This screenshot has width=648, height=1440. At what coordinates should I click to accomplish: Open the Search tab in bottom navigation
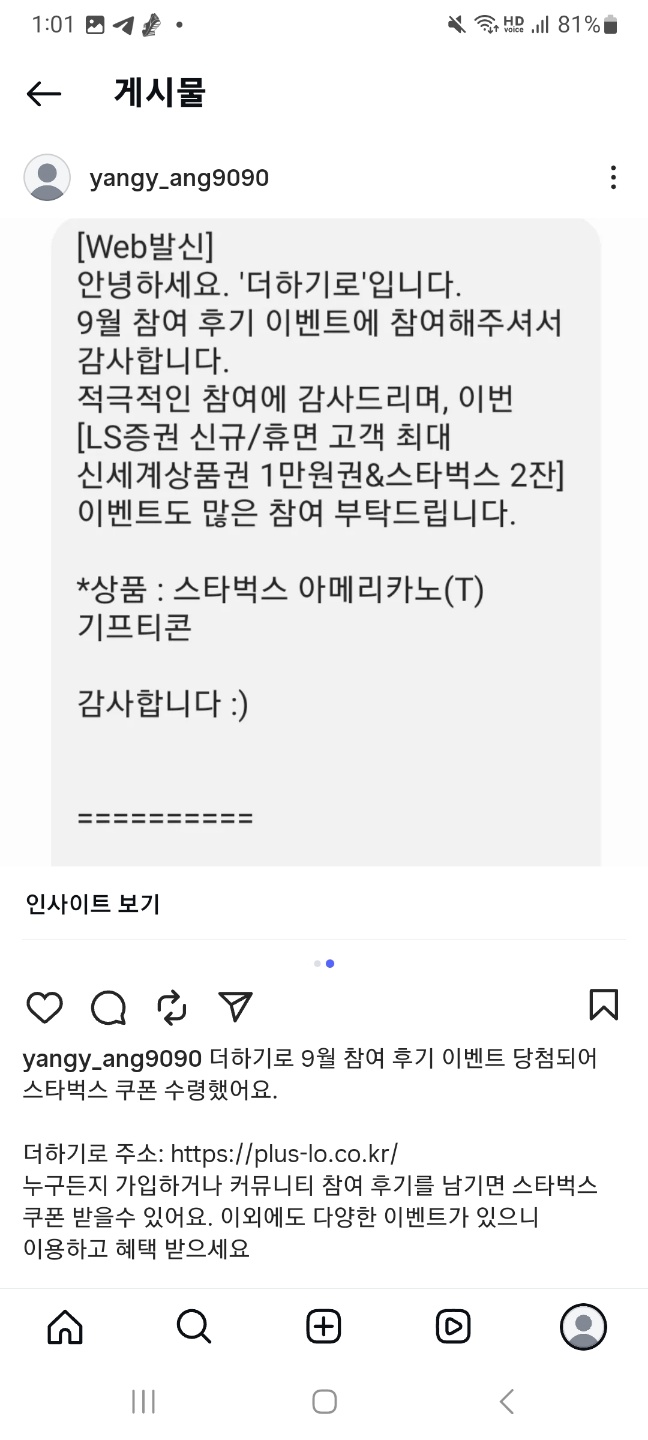tap(194, 1327)
